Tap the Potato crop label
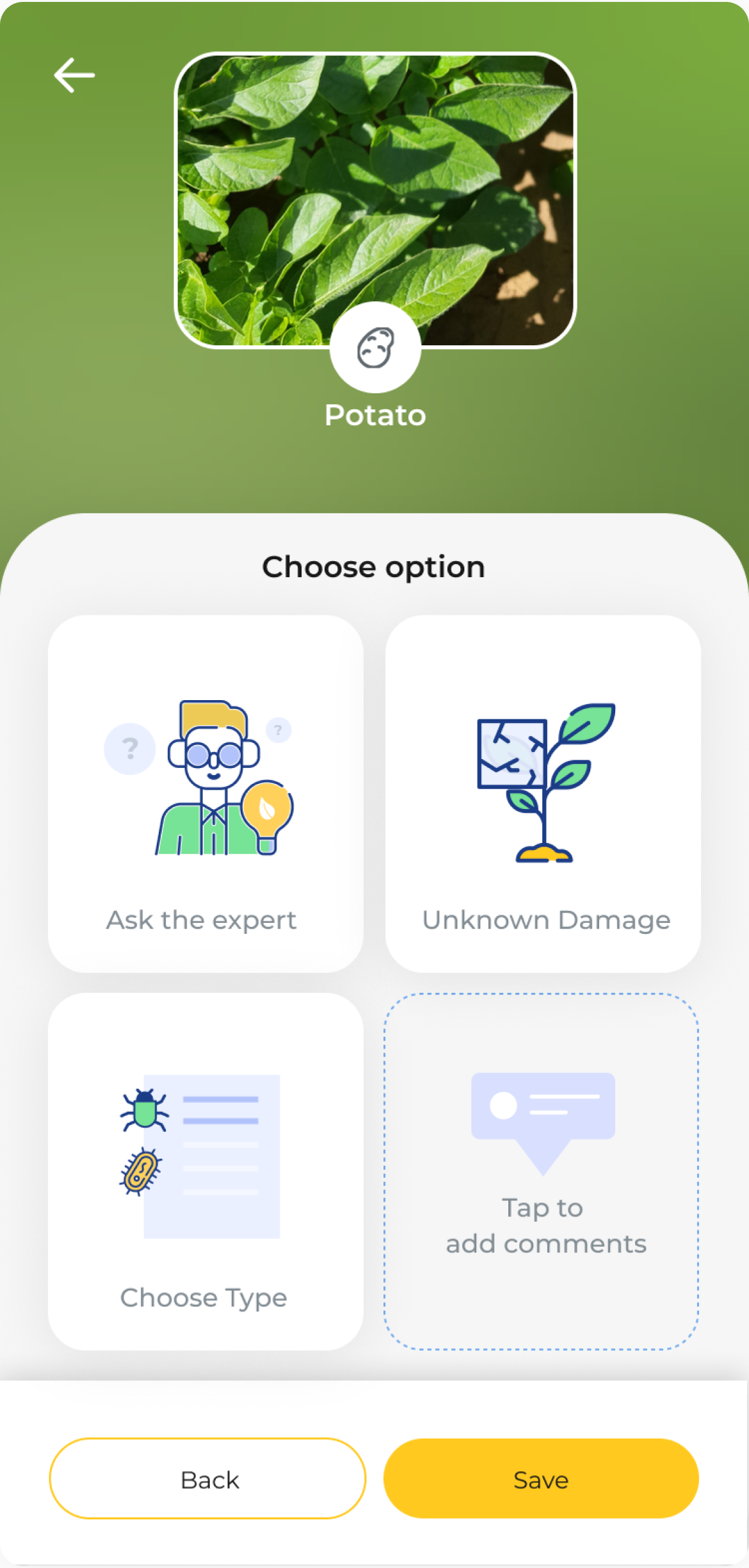Viewport: 749px width, 1568px height. click(x=374, y=414)
